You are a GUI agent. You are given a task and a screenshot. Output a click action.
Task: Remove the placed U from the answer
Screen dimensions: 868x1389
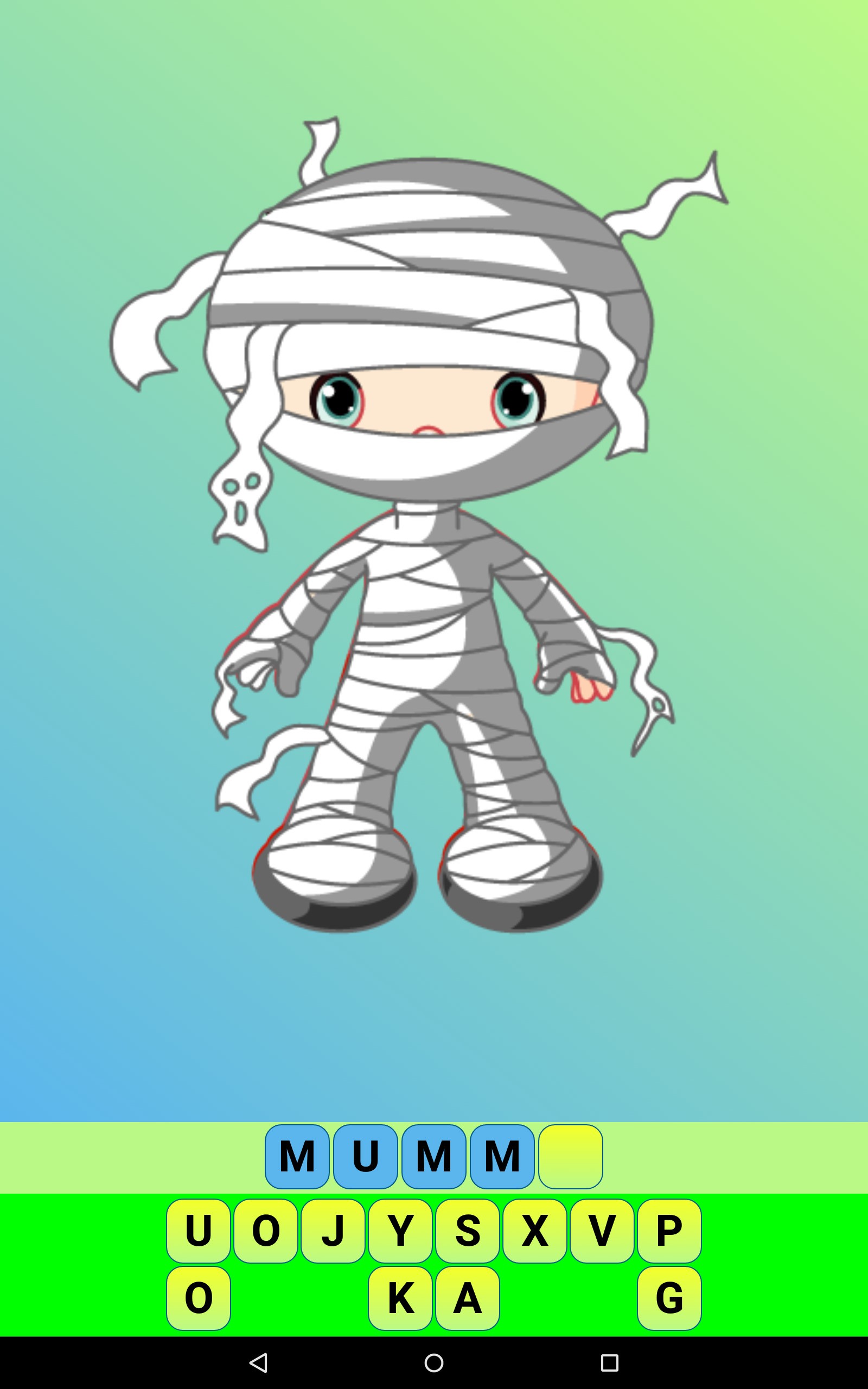(366, 1156)
